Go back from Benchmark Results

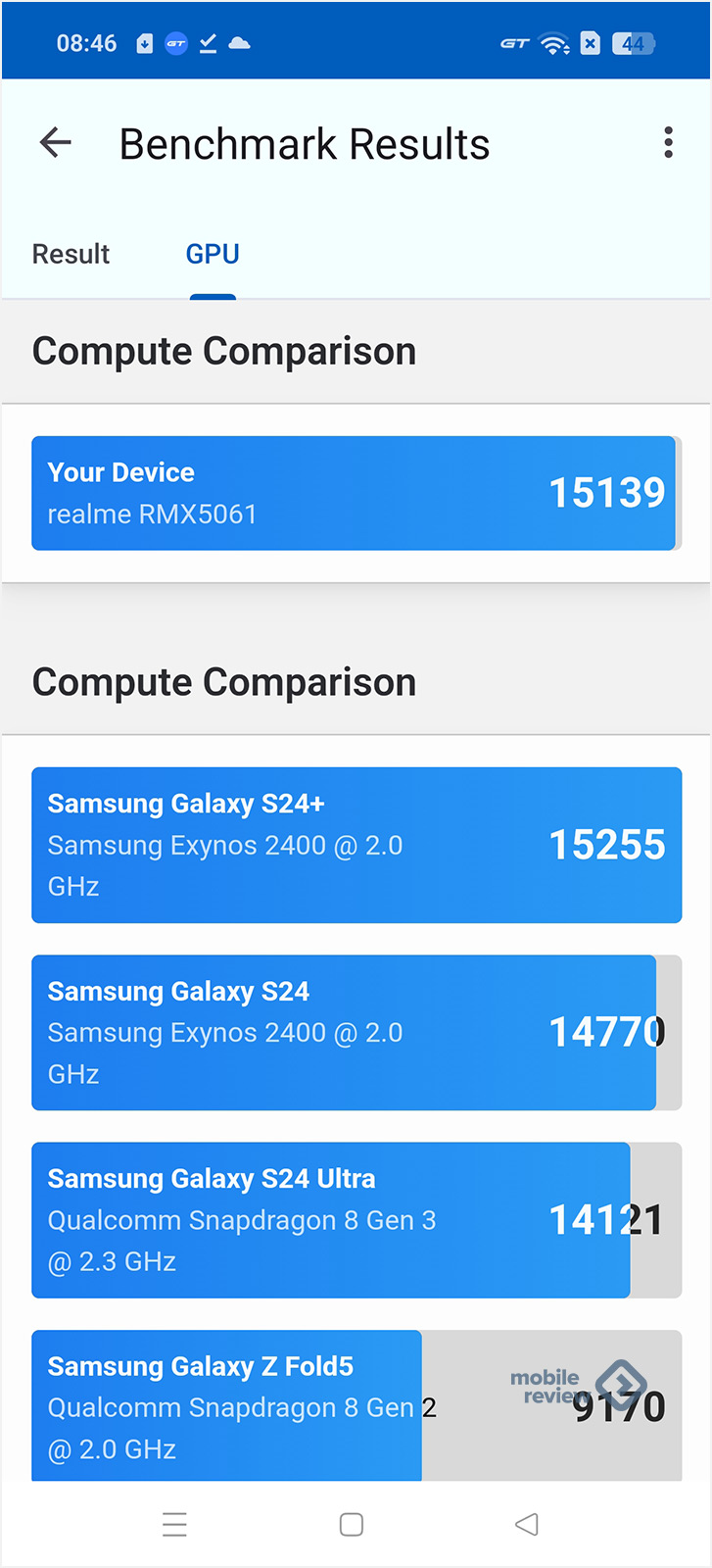(x=56, y=143)
